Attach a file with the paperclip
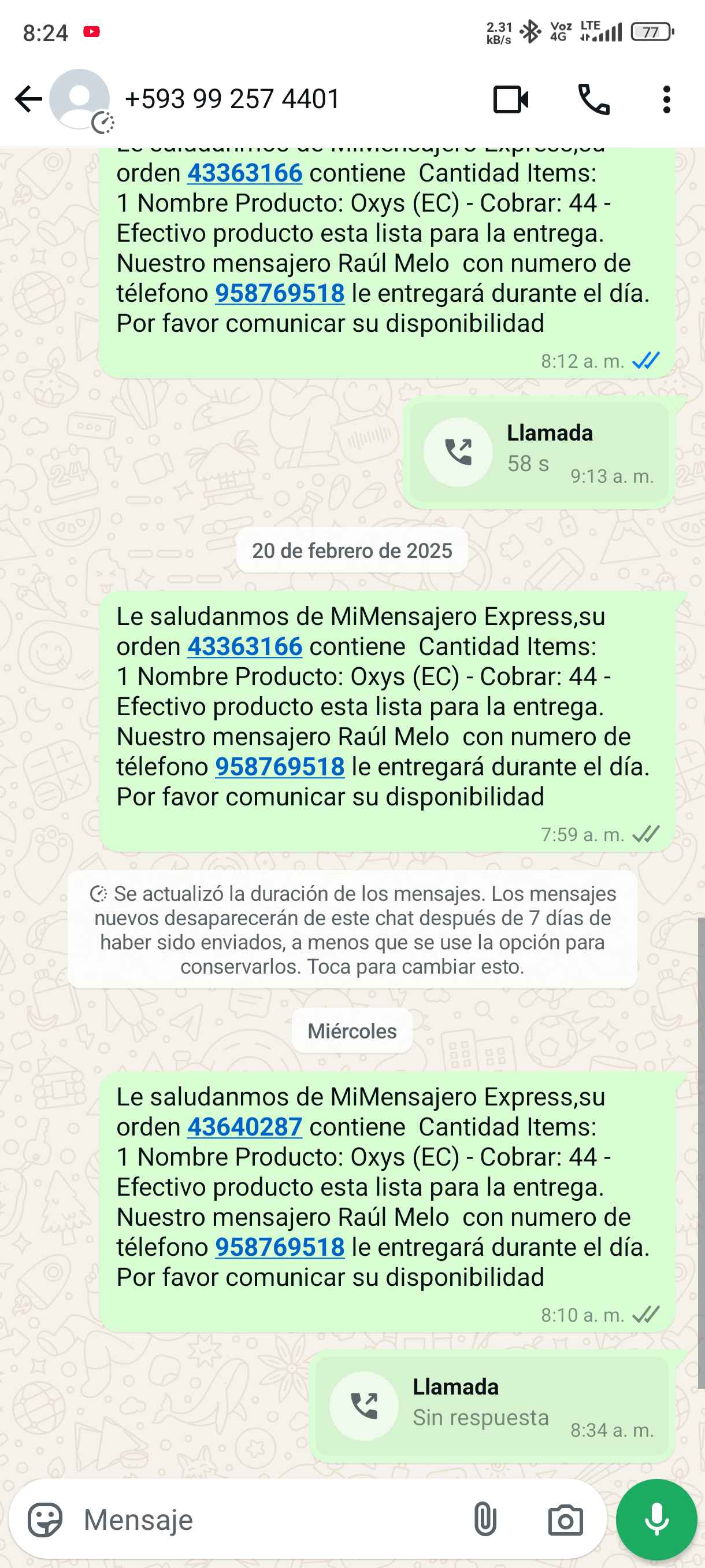Image resolution: width=705 pixels, height=1568 pixels. click(x=485, y=1520)
